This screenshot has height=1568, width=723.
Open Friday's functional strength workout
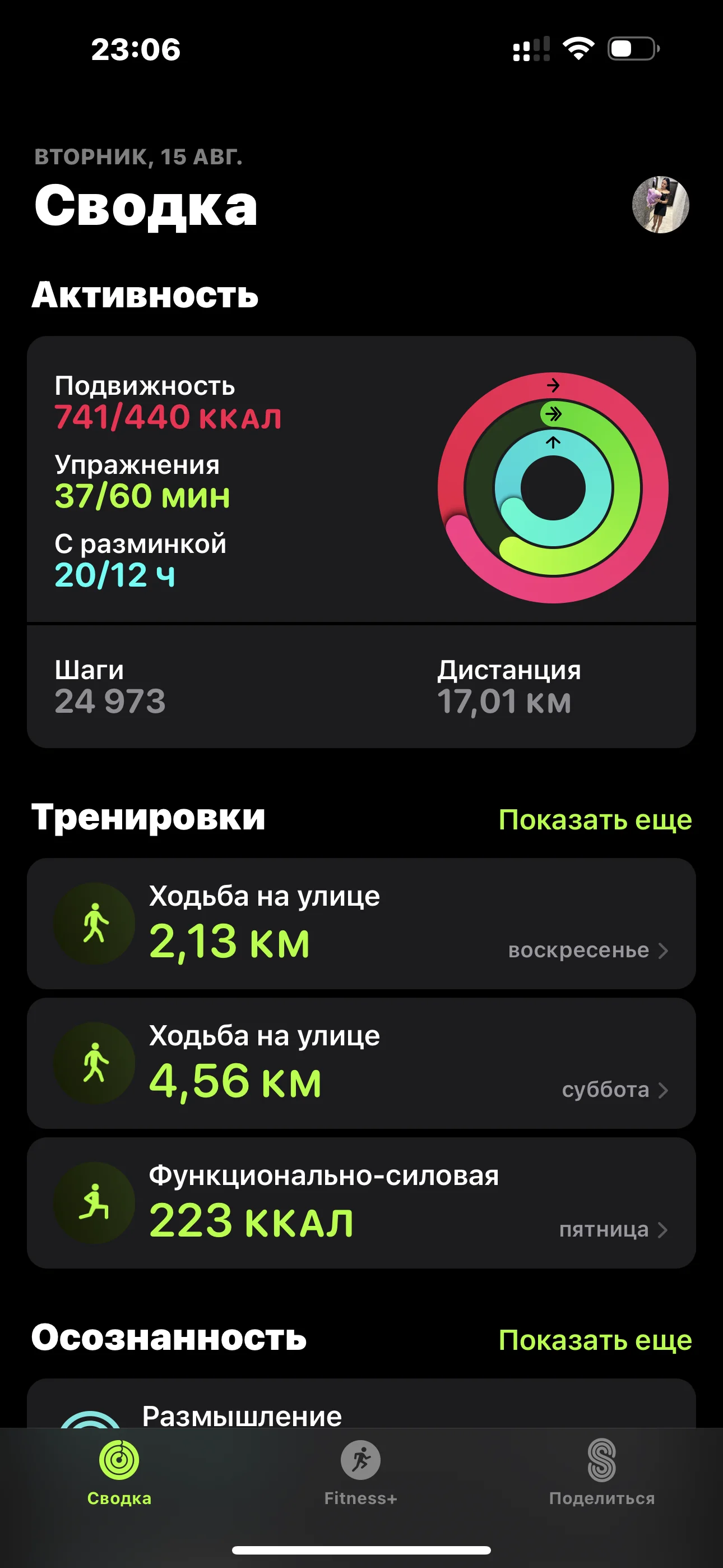360,1203
